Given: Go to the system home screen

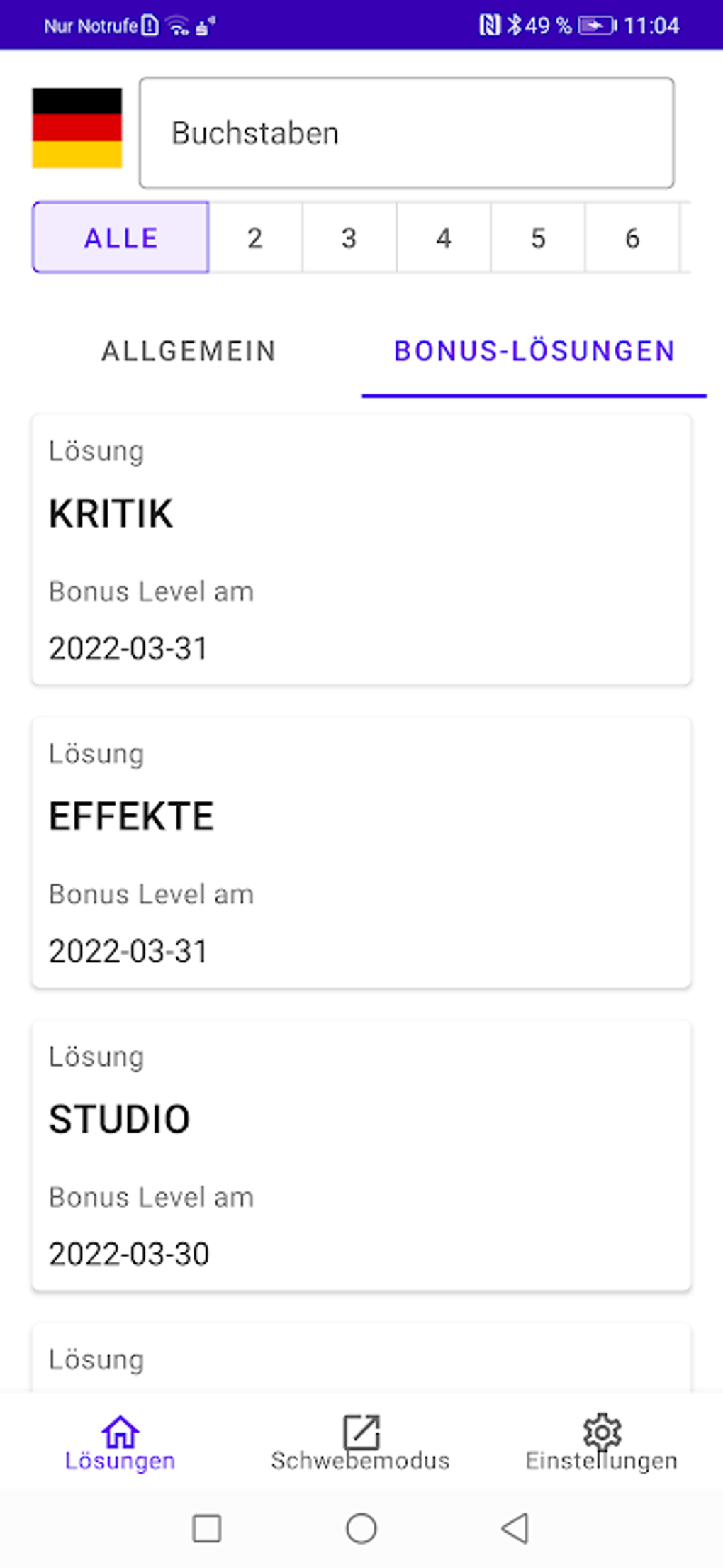Looking at the screenshot, I should pyautogui.click(x=361, y=1528).
